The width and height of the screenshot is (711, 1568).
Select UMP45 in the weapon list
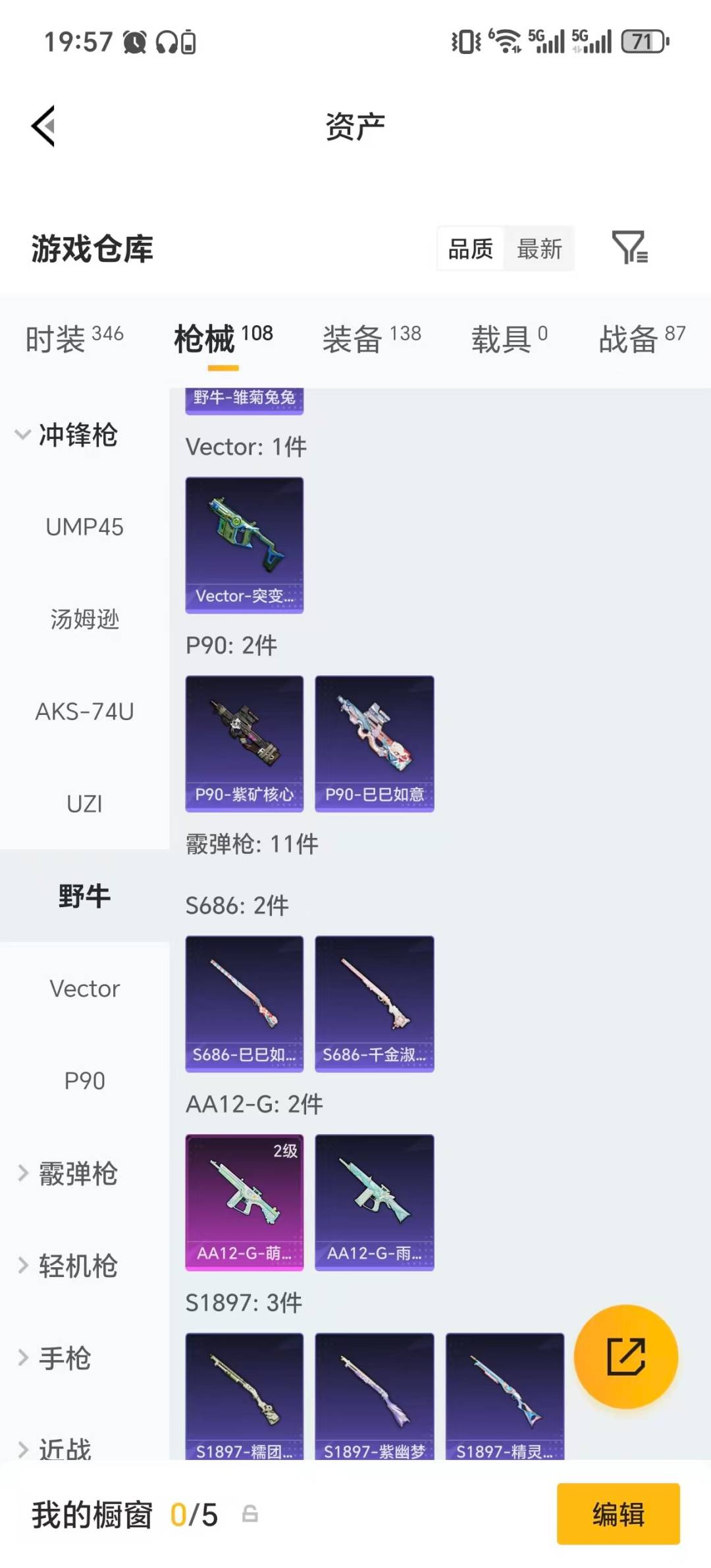[86, 527]
